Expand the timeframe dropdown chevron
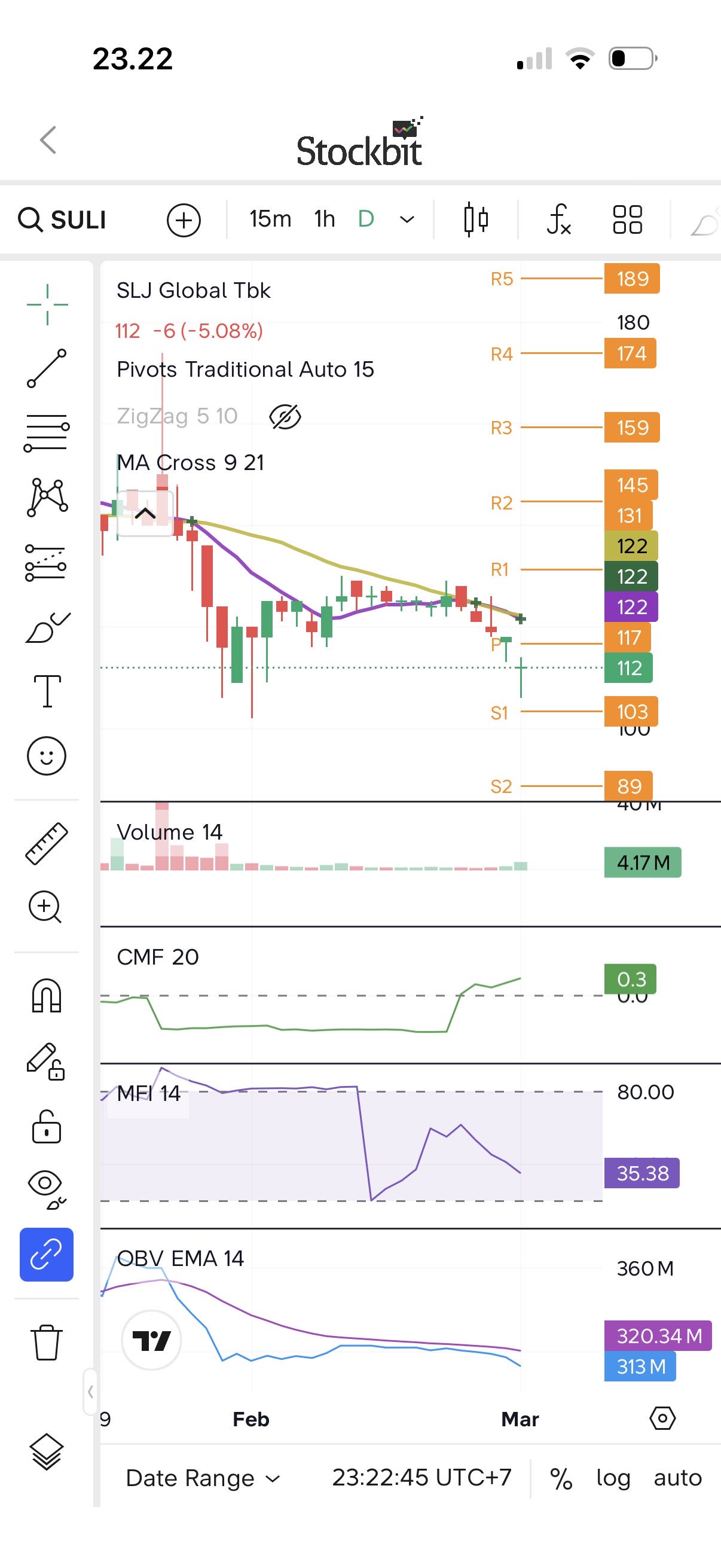 tap(407, 219)
